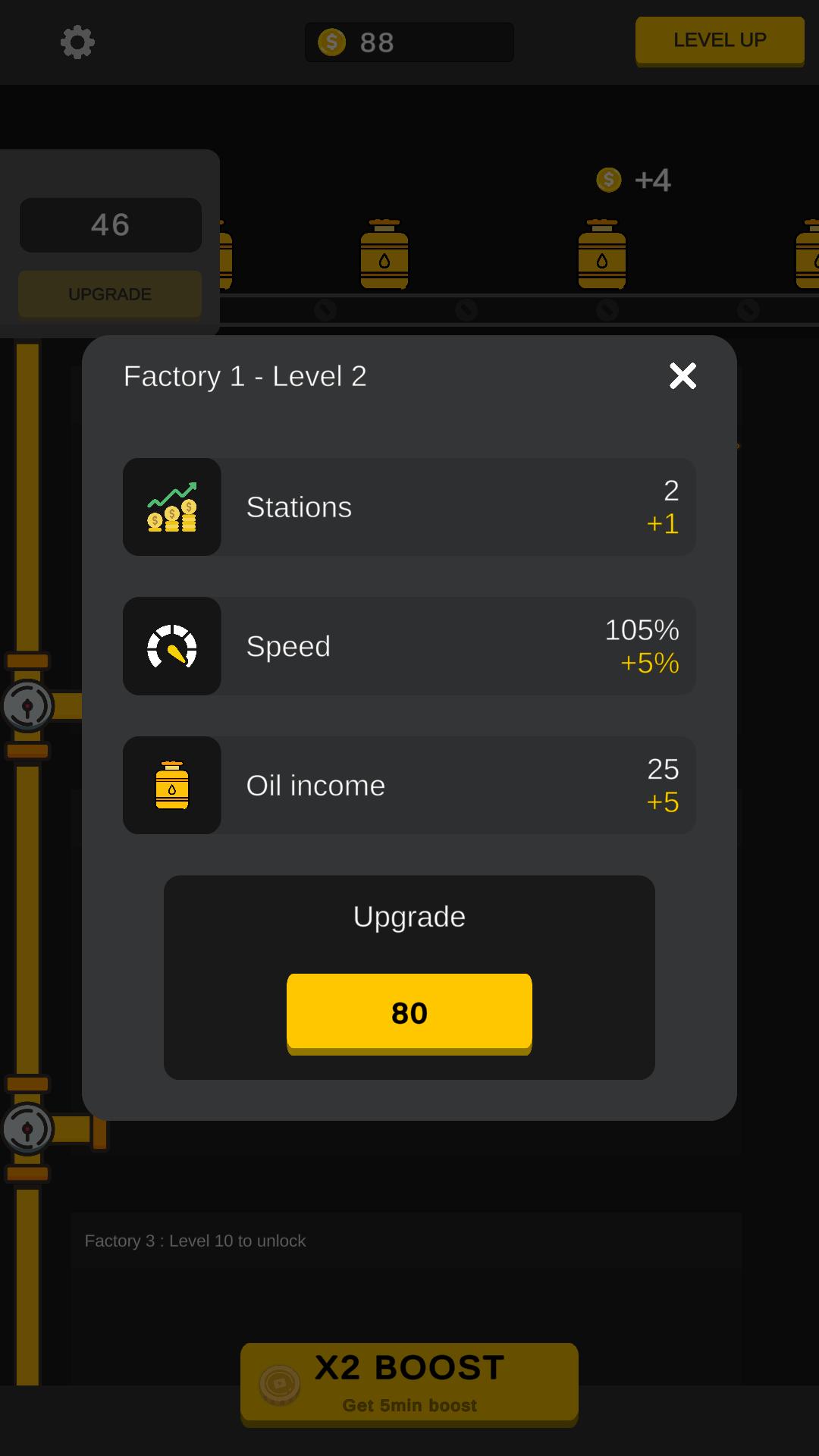Buy the upgrade for 80 coins
The height and width of the screenshot is (1456, 819).
pos(409,1012)
